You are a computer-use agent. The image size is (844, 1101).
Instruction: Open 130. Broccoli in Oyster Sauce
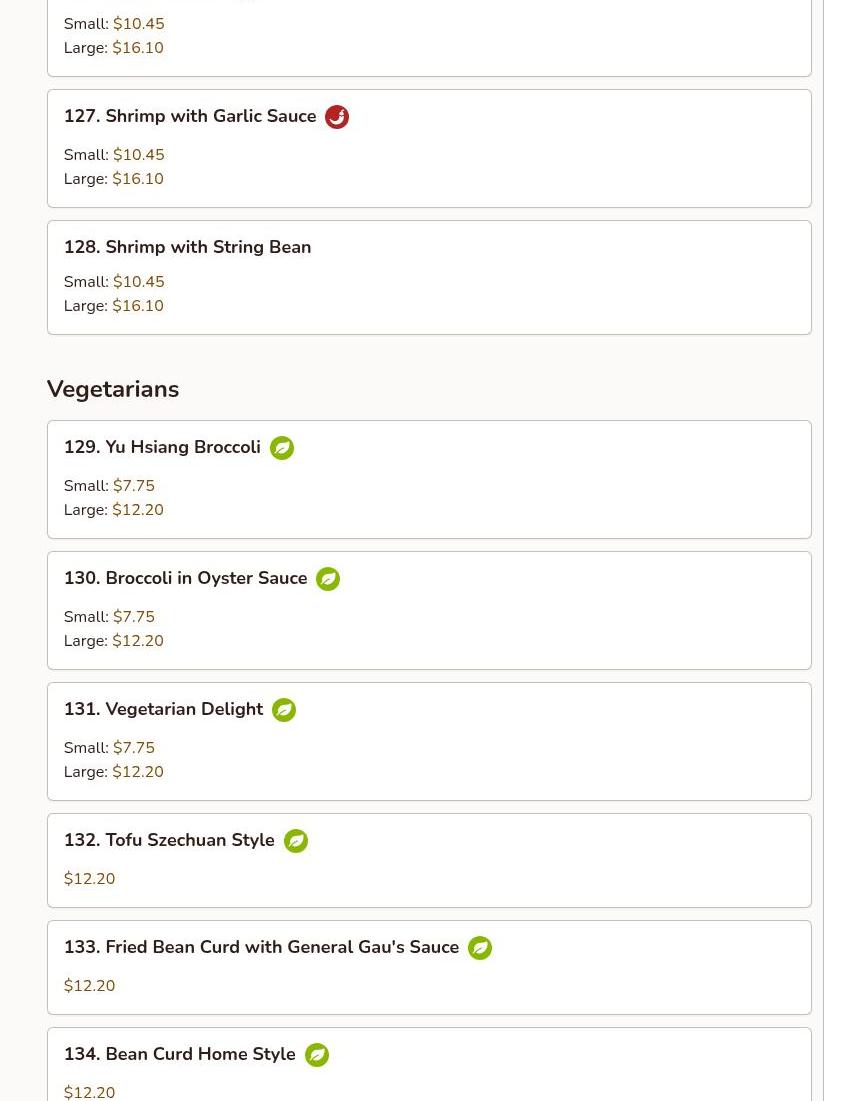pos(185,579)
